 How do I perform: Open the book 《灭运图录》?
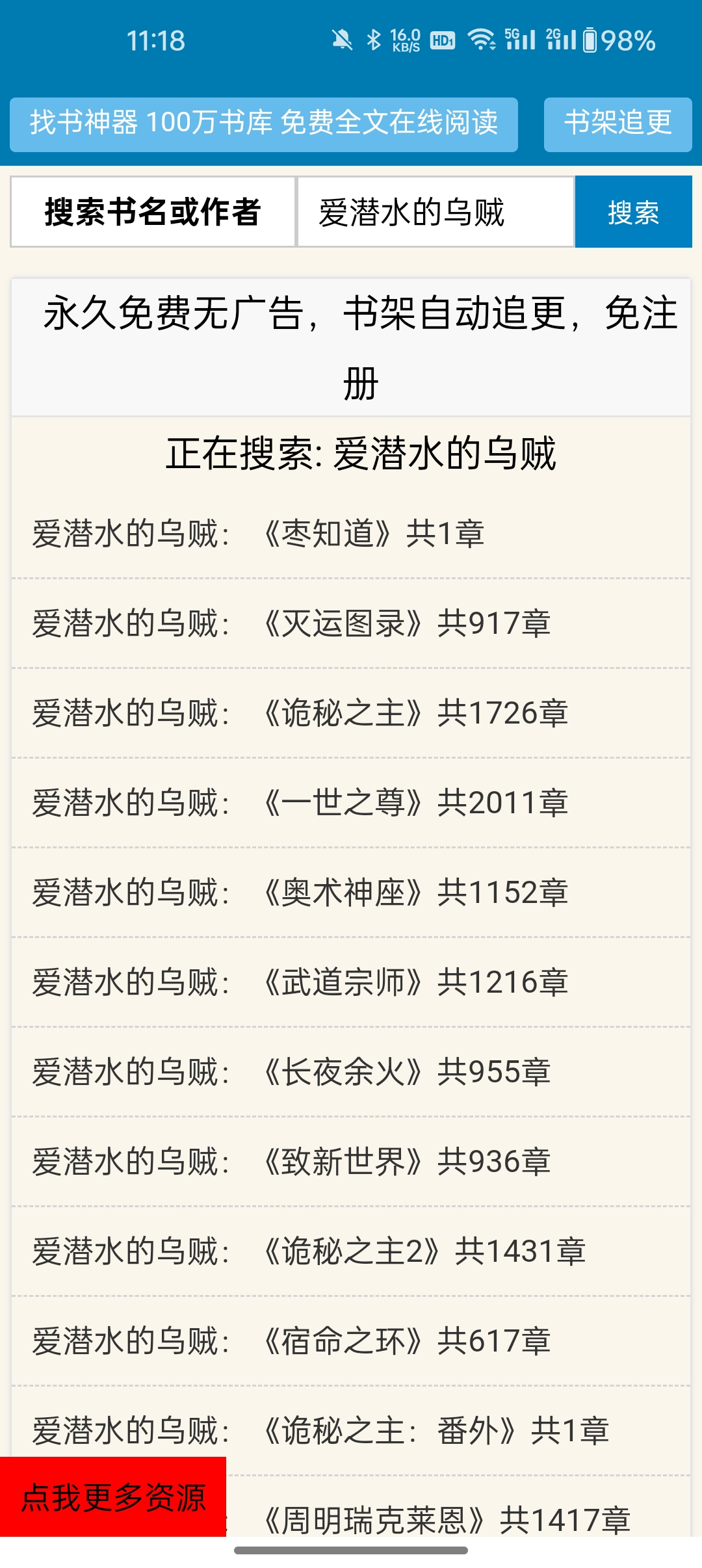pyautogui.click(x=351, y=623)
